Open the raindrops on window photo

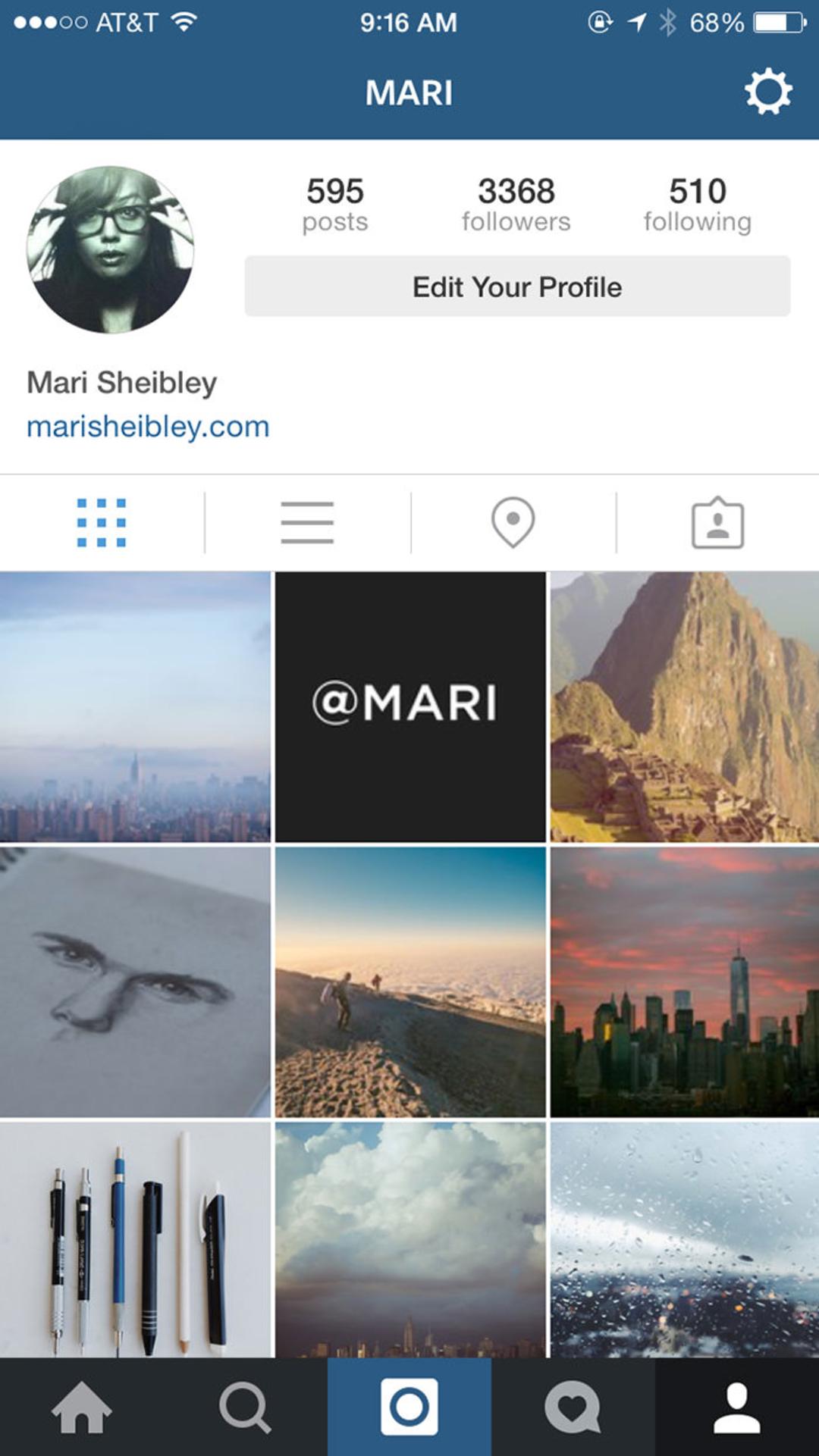click(x=685, y=1239)
